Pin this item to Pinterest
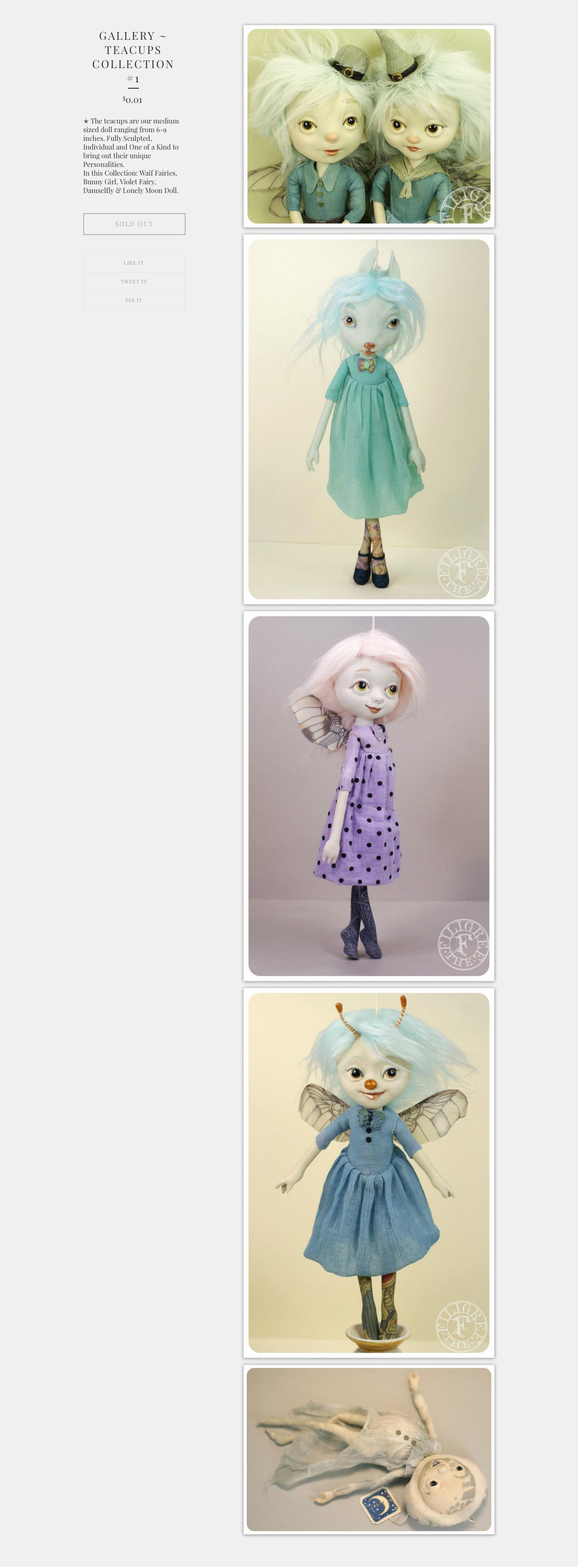578x1568 pixels. [x=134, y=301]
